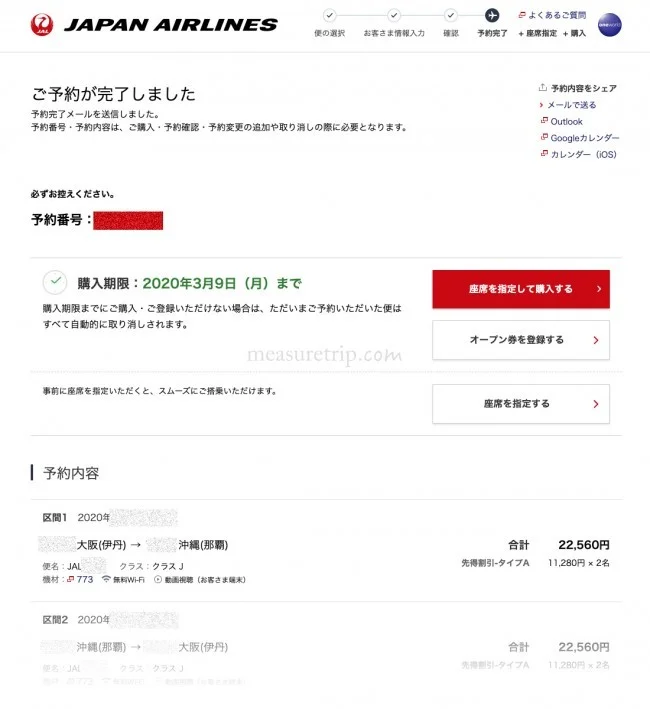Send reservation via メールで送る
The image size is (650, 709).
point(573,105)
